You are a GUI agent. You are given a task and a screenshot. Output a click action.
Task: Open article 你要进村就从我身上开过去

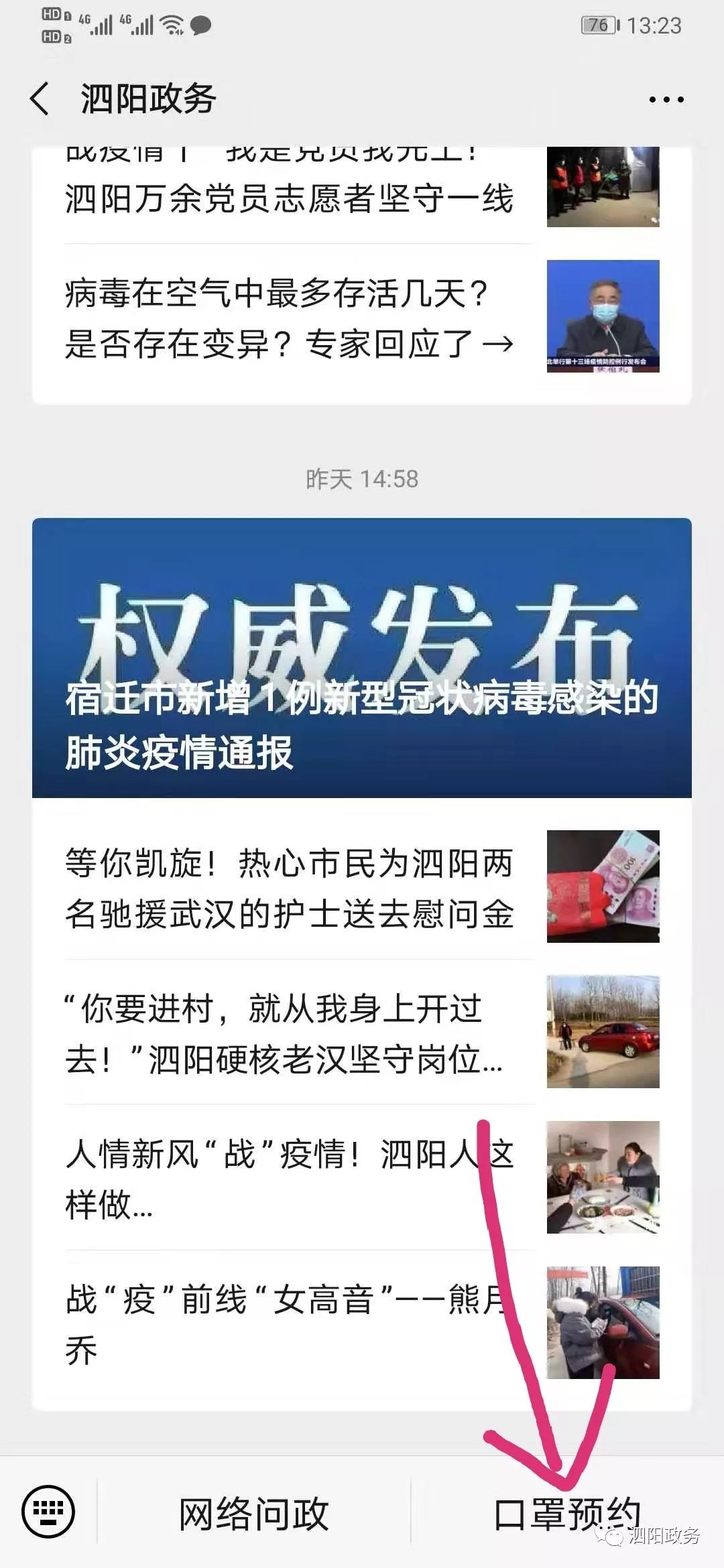tap(290, 1033)
